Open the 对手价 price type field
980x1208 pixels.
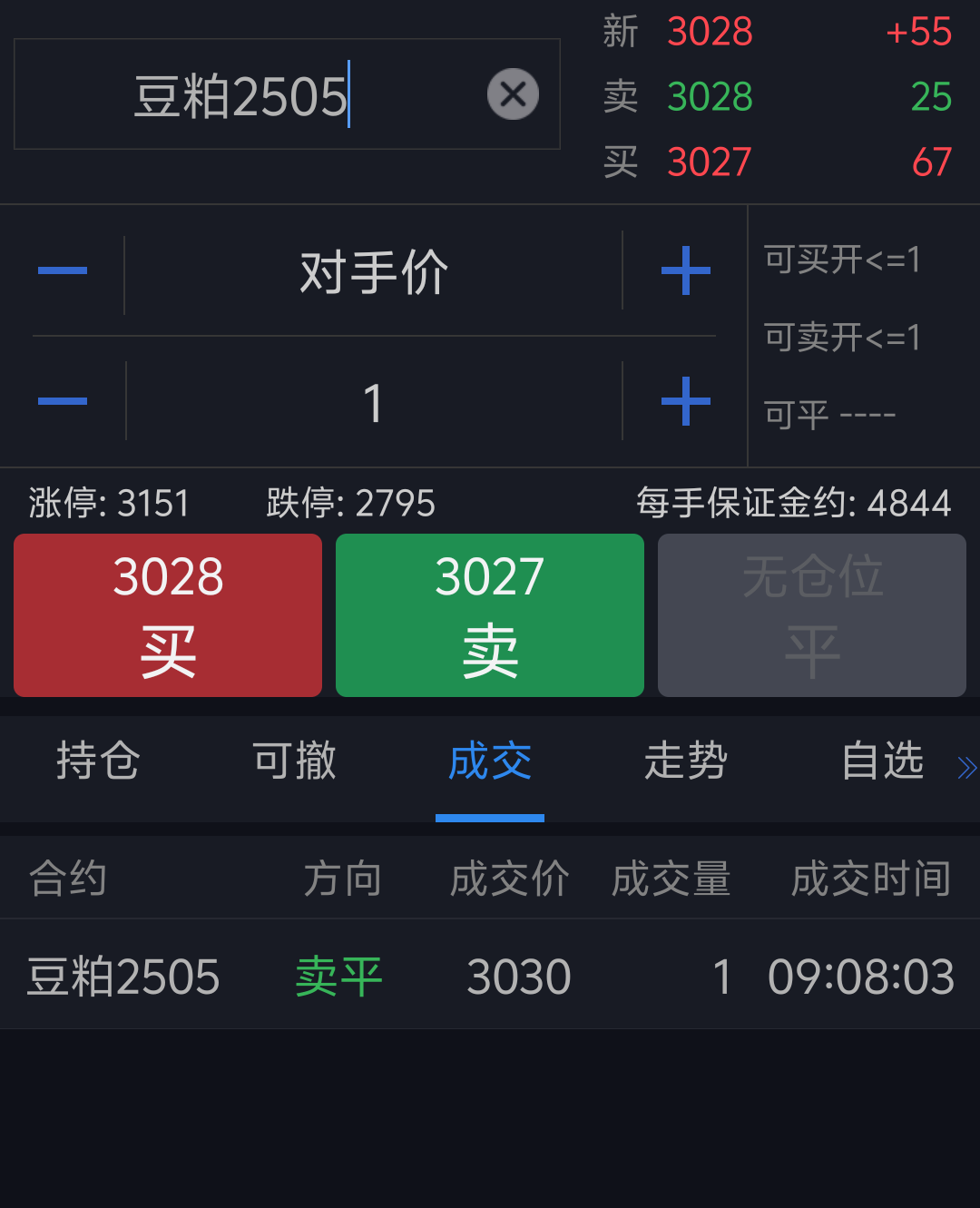373,272
